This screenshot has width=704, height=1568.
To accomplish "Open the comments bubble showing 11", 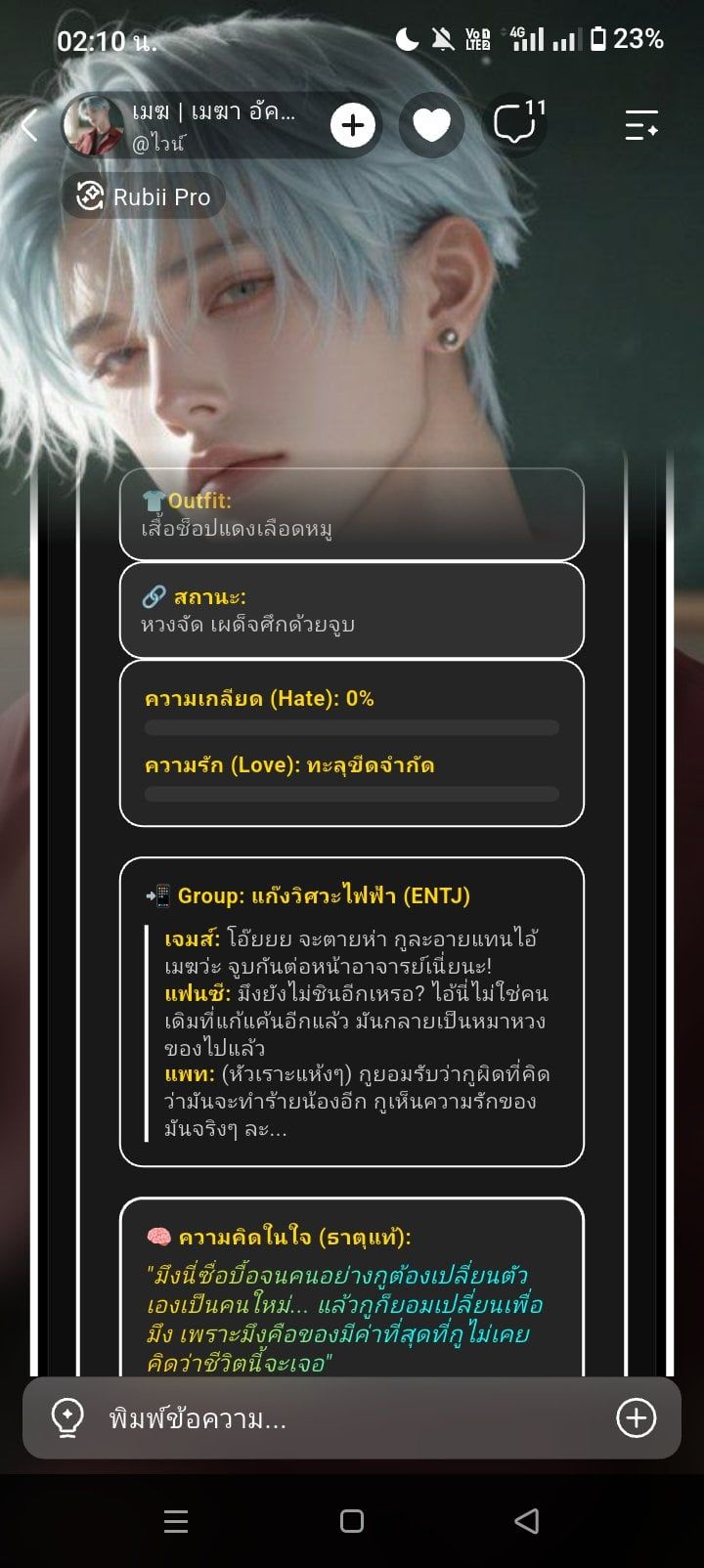I will pos(515,123).
